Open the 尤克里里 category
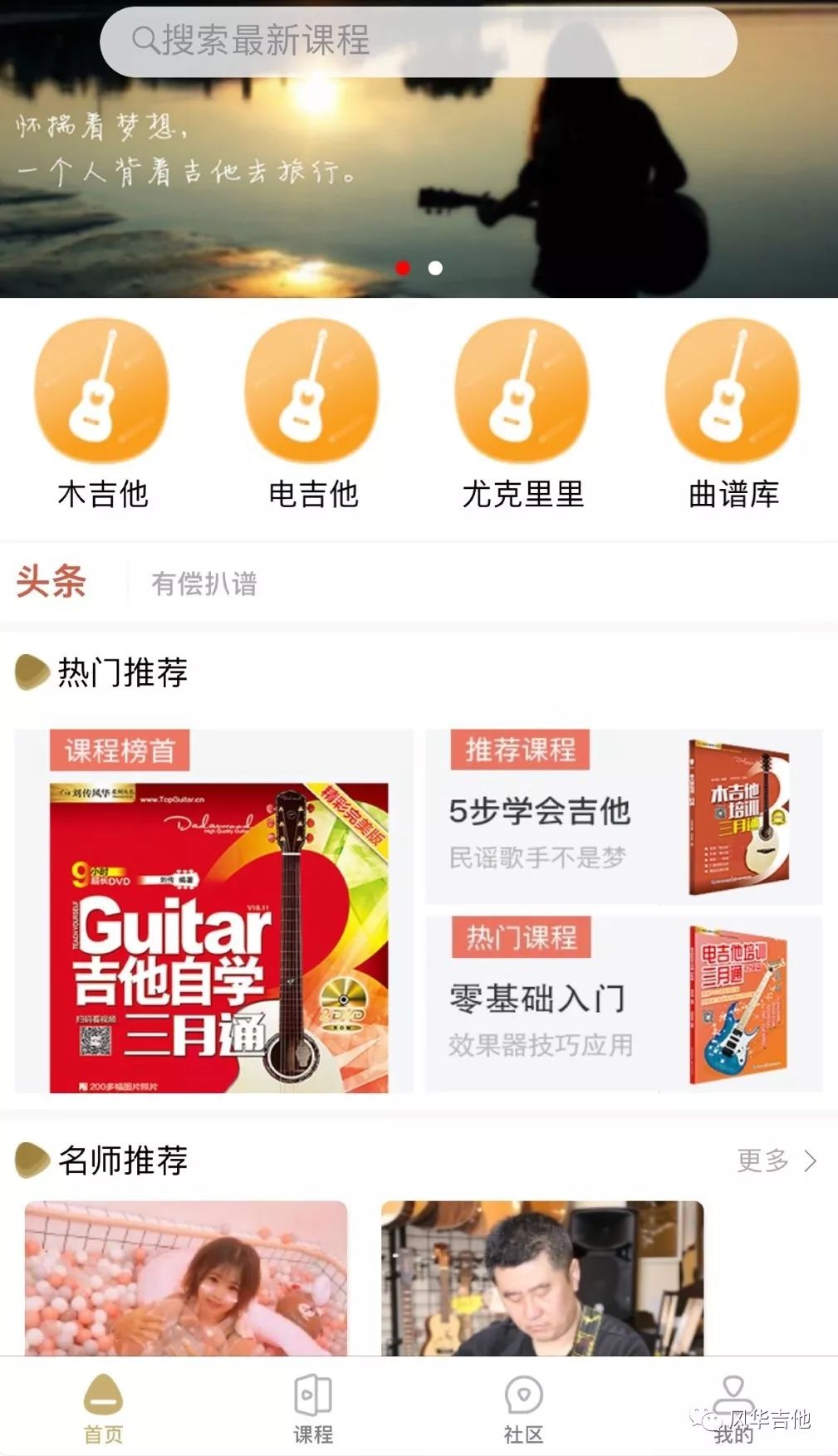The height and width of the screenshot is (1456, 838). click(523, 414)
